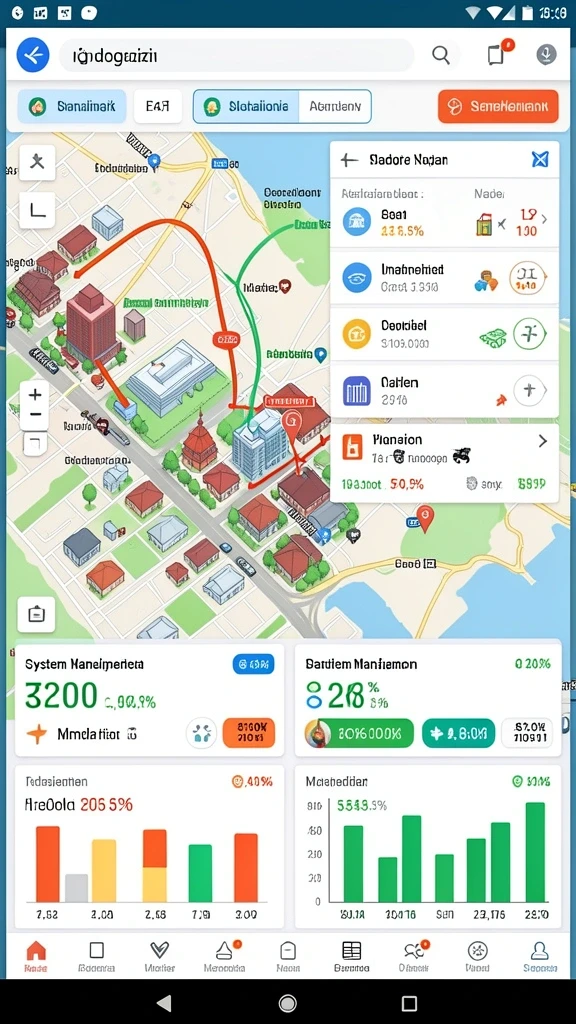576x1024 pixels.
Task: Open the magnifier search icon
Action: [x=441, y=56]
